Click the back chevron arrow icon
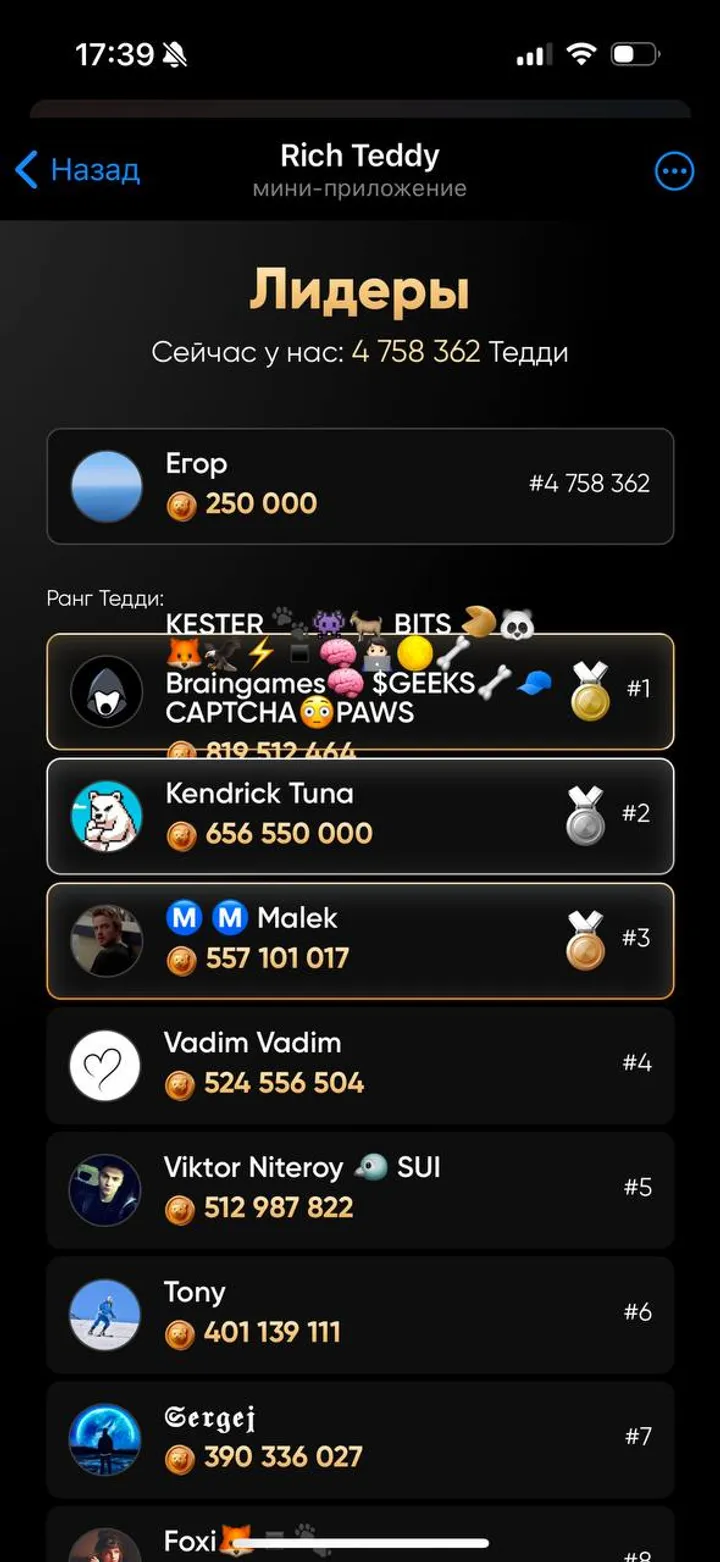This screenshot has width=720, height=1562. [x=25, y=170]
